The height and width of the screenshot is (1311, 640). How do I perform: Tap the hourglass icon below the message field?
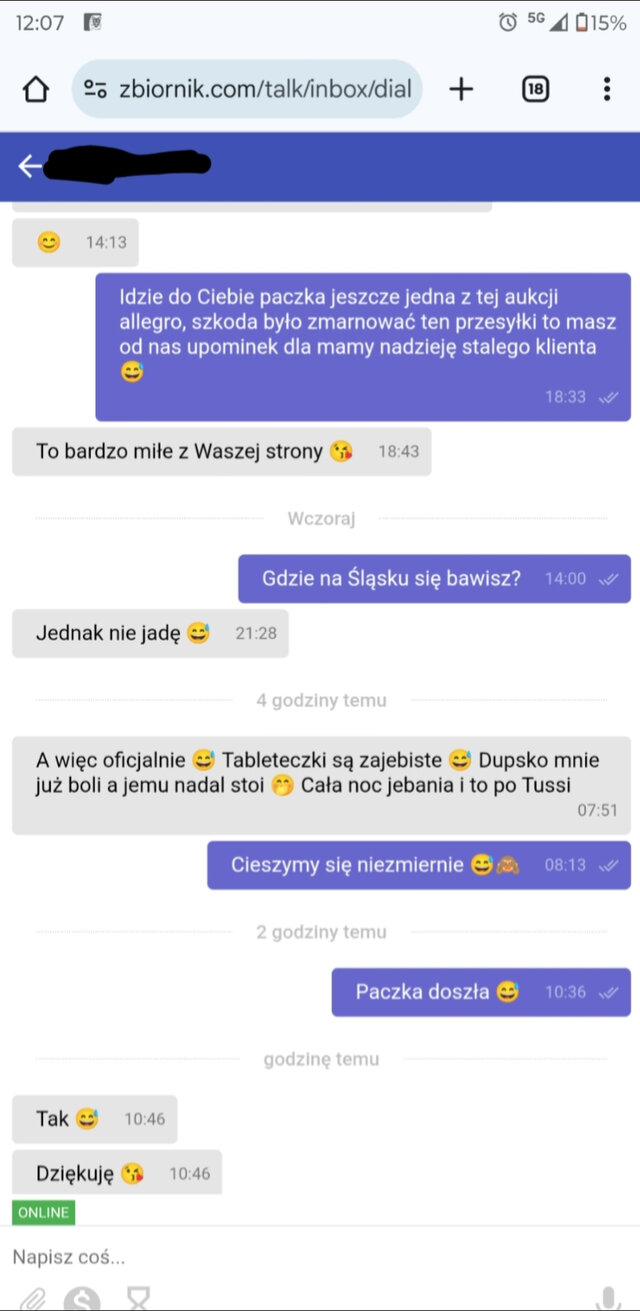tap(138, 1298)
